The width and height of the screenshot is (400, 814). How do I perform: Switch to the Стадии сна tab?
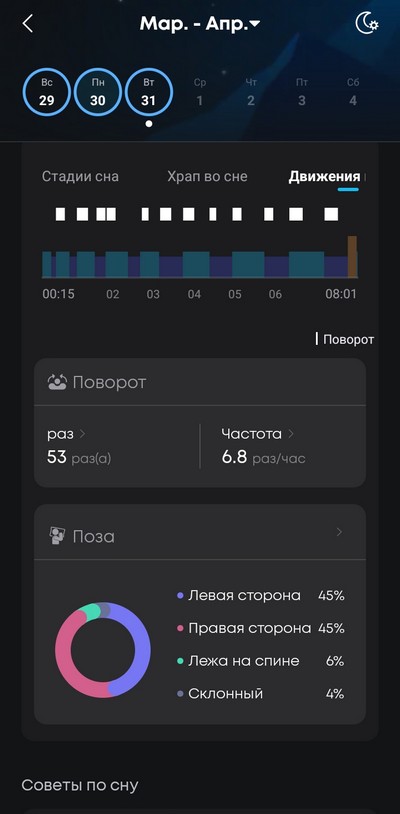(80, 177)
